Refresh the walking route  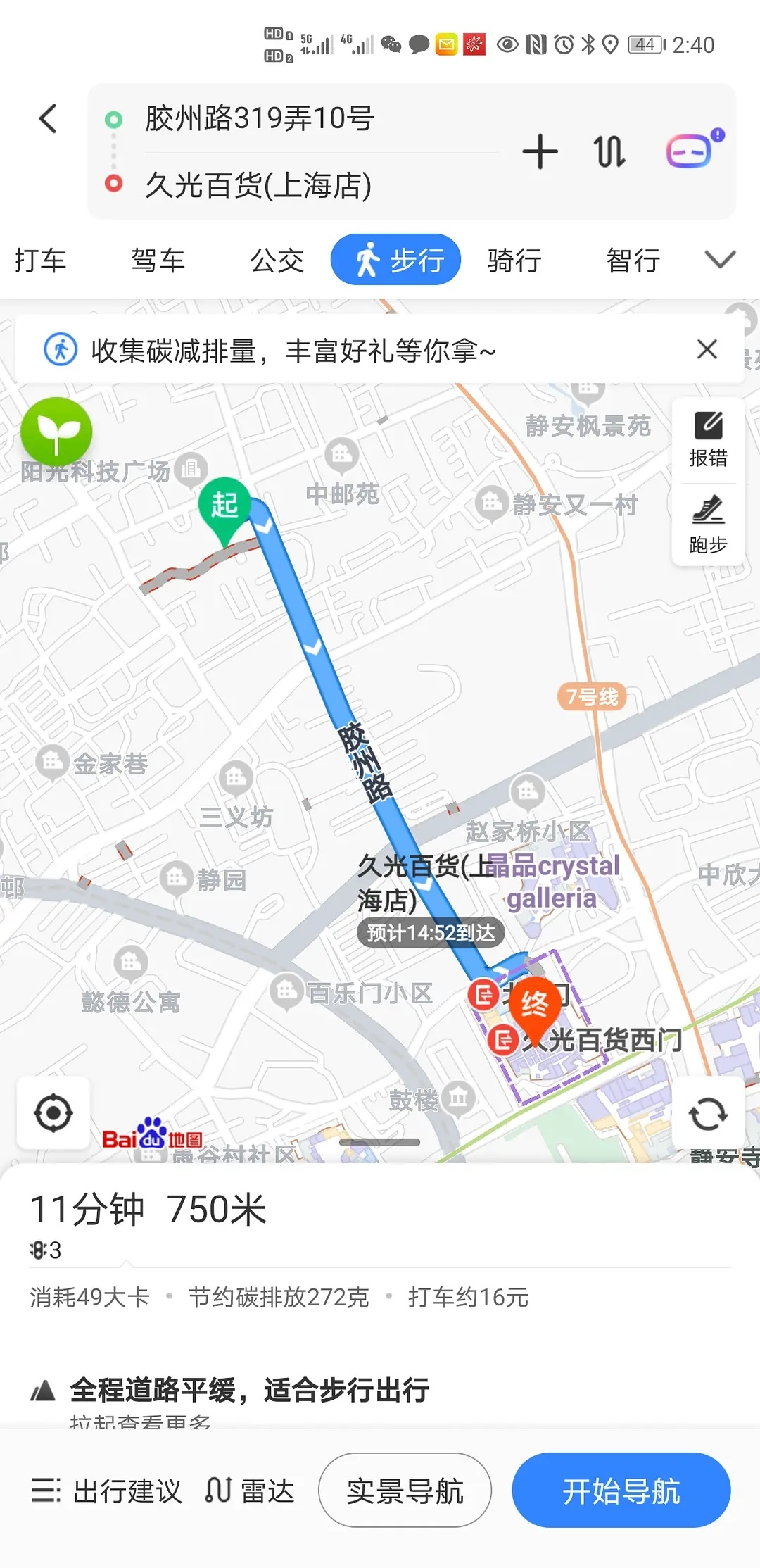(x=708, y=1114)
